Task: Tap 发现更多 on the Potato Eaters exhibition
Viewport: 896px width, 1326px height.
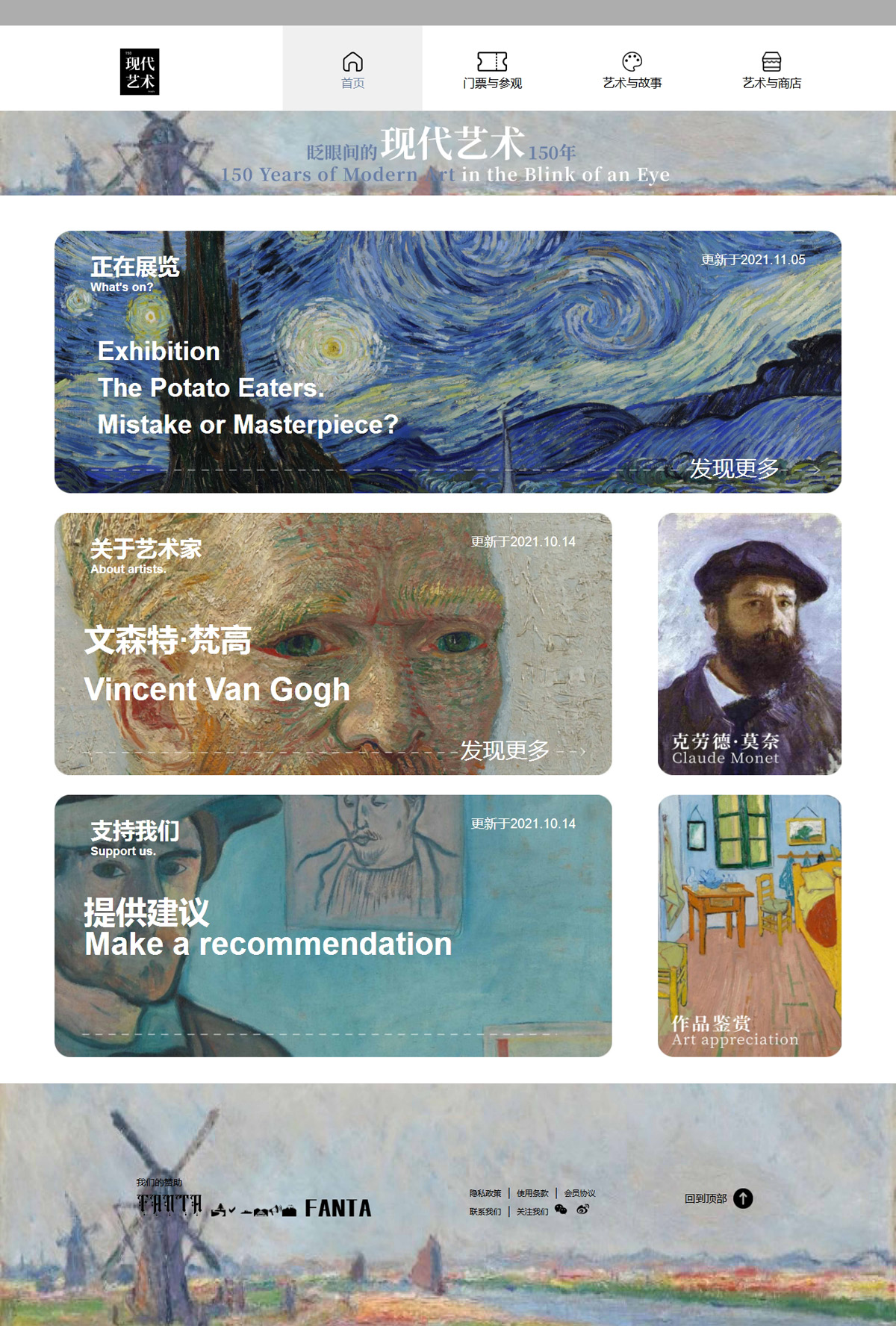Action: tap(735, 469)
